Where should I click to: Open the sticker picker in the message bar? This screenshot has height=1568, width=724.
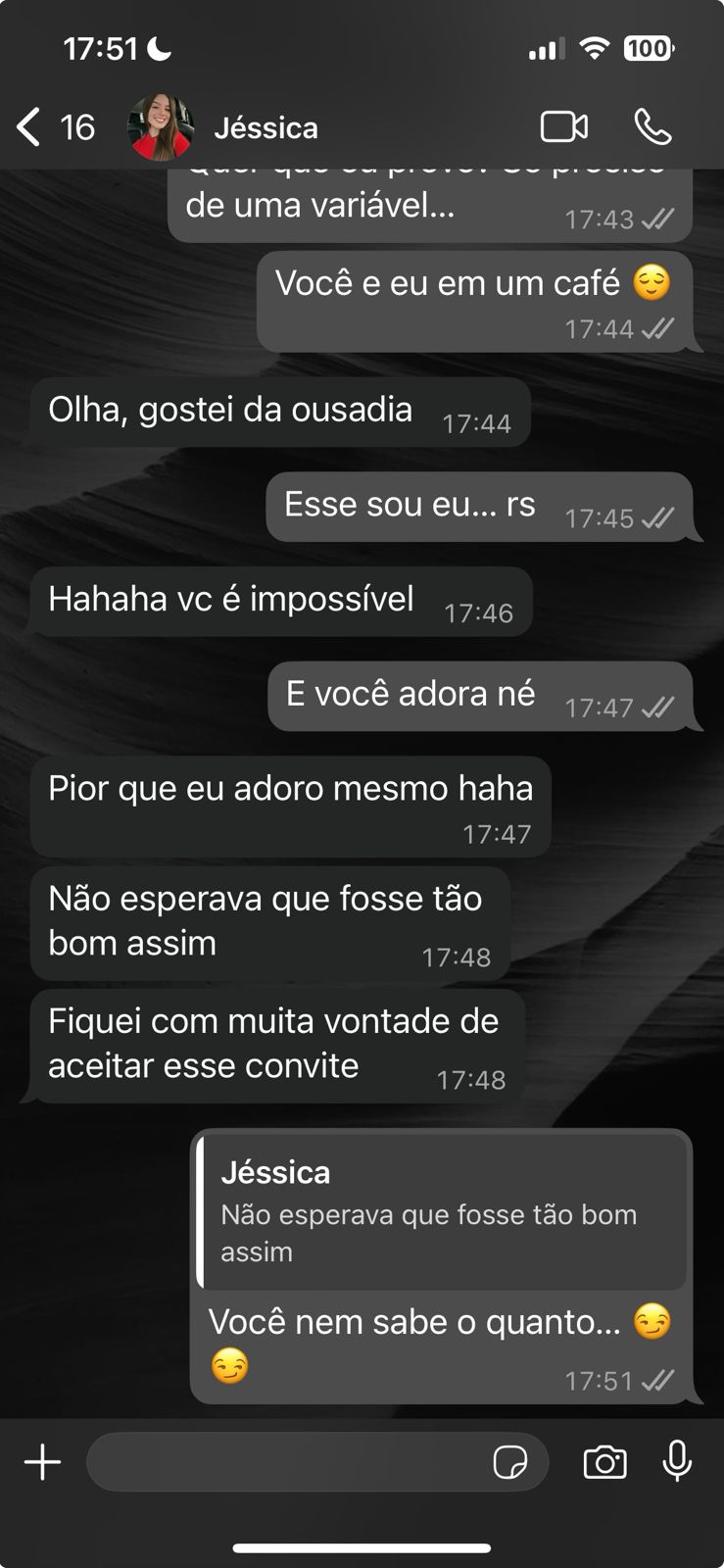click(x=511, y=1461)
